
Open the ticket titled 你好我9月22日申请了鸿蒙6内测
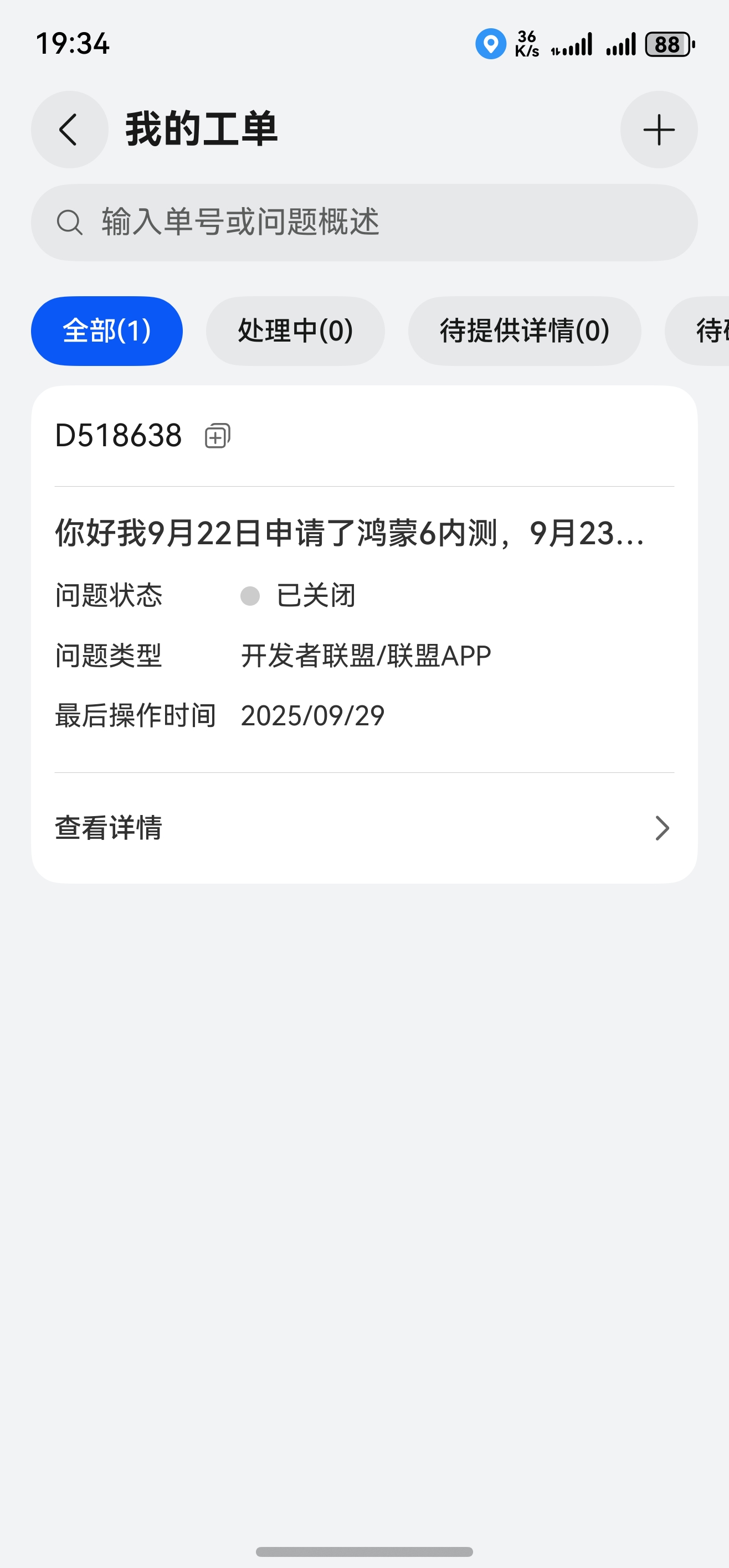click(x=349, y=533)
